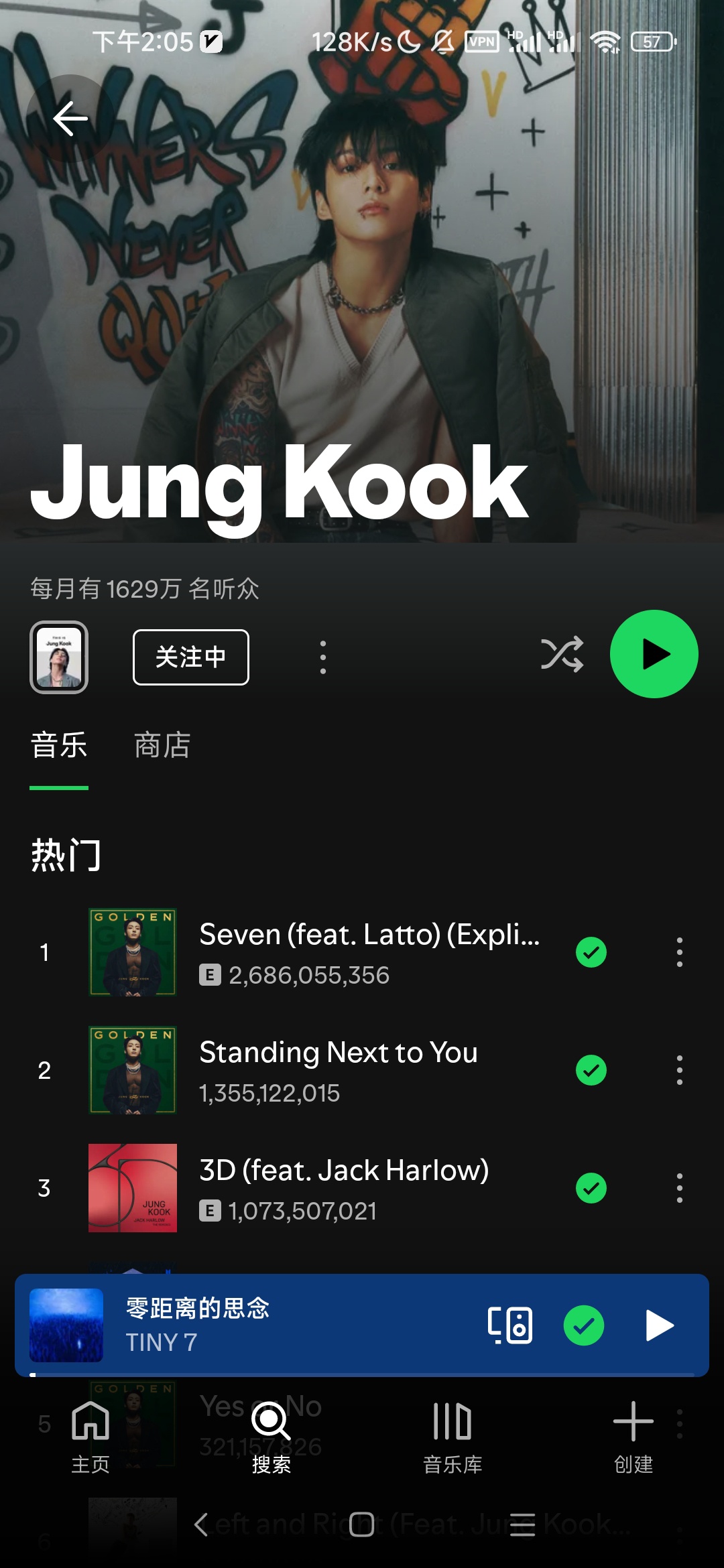Open more options for 3D track
724x1568 pixels.
tap(679, 1188)
